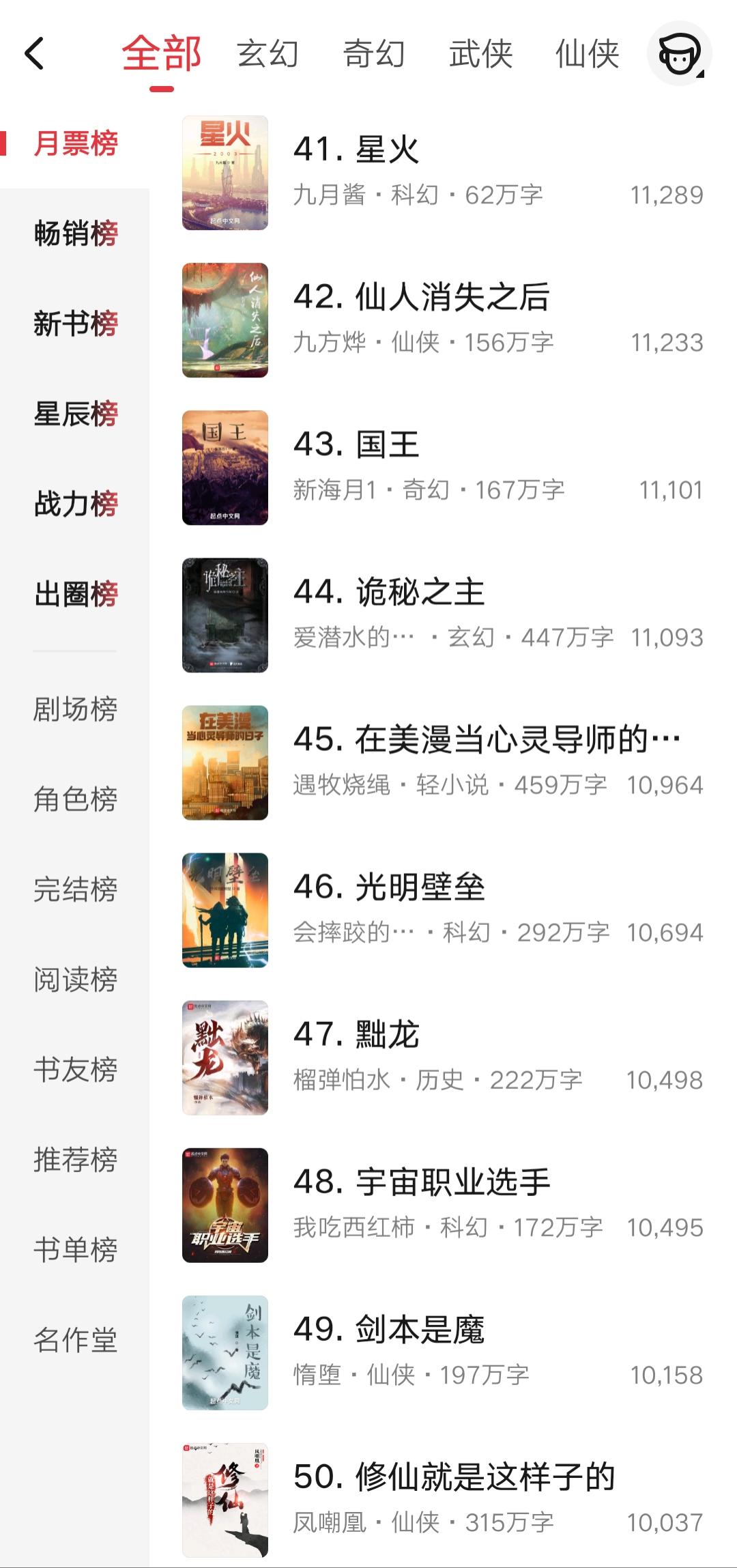Viewport: 737px width, 1568px height.
Task: View the 星辰榜 ranking
Action: 76,414
